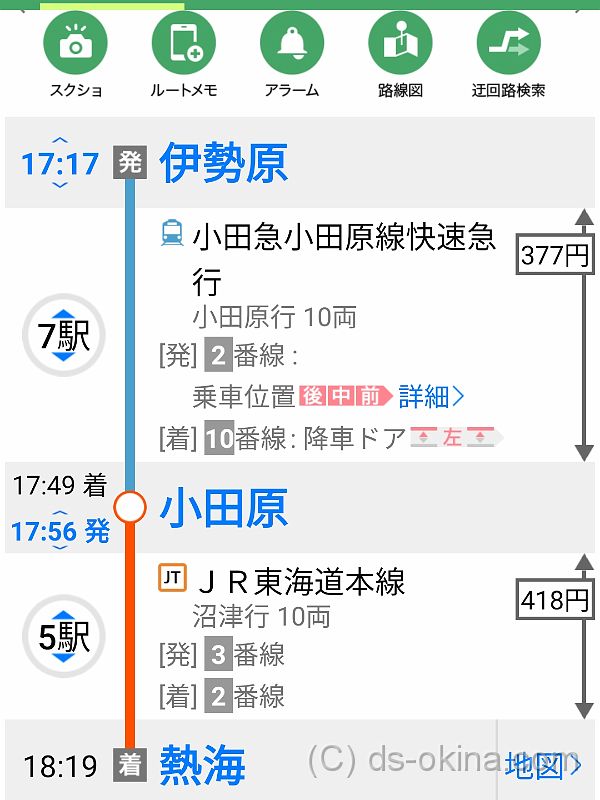Viewport: 600px width, 800px height.
Task: Set an アラーム for this route
Action: 292,45
